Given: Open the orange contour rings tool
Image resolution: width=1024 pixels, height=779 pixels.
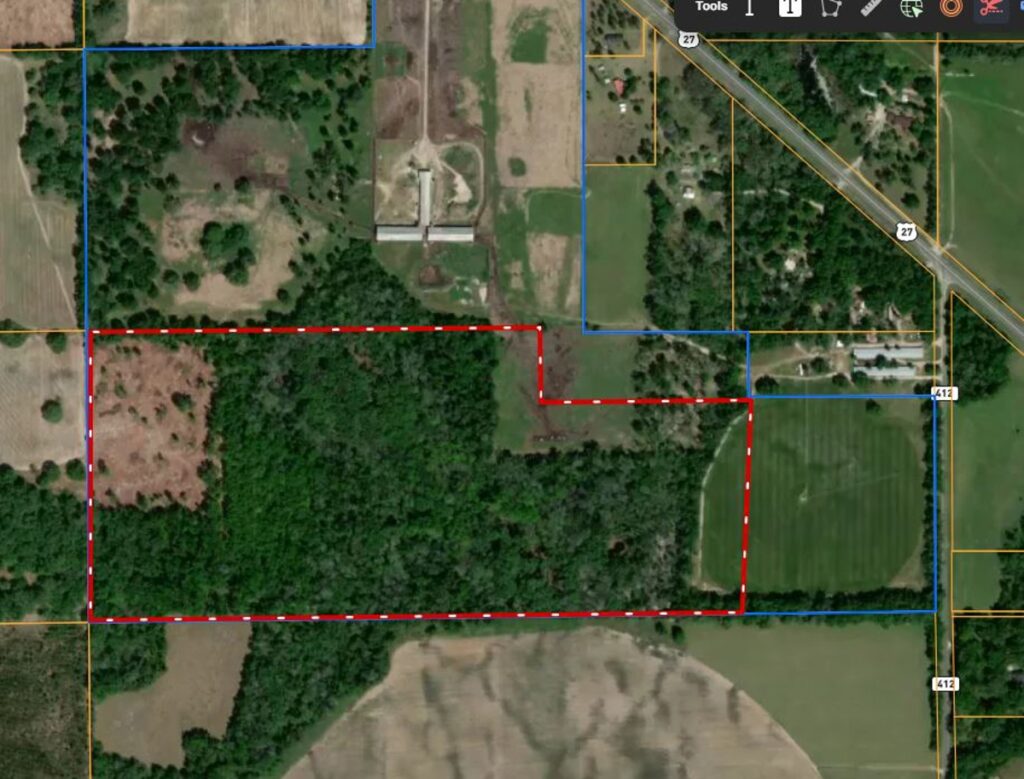Looking at the screenshot, I should coord(950,8).
